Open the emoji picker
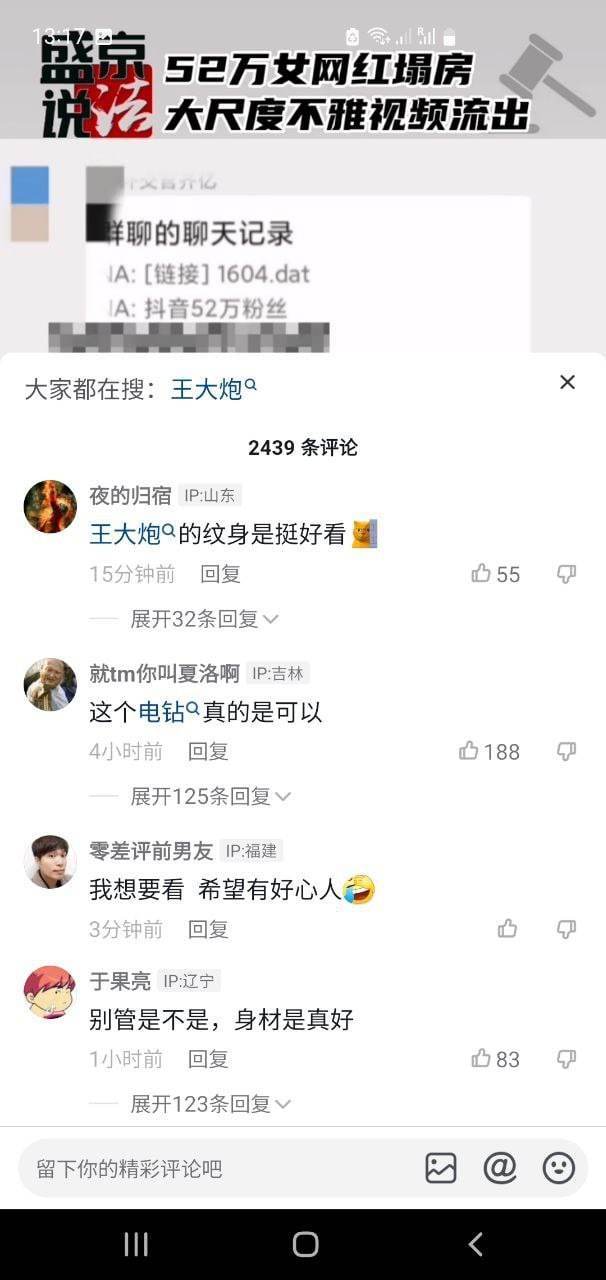 pos(558,1168)
